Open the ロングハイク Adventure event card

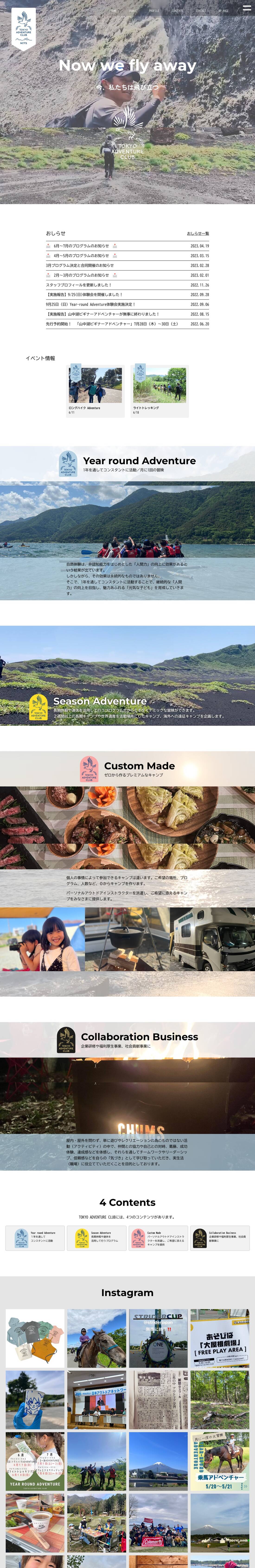click(95, 390)
